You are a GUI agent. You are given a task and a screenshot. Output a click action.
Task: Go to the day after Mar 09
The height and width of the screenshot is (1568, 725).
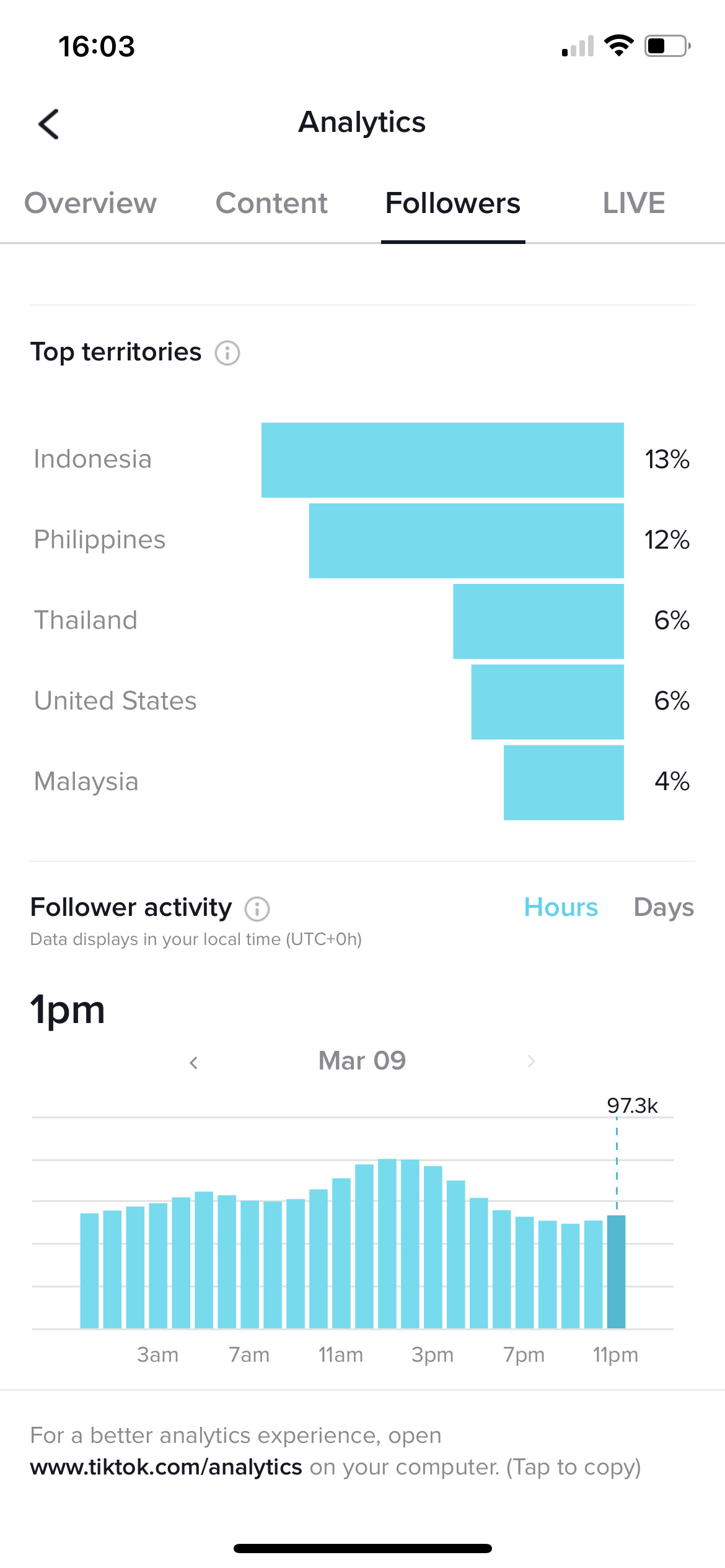point(531,1061)
